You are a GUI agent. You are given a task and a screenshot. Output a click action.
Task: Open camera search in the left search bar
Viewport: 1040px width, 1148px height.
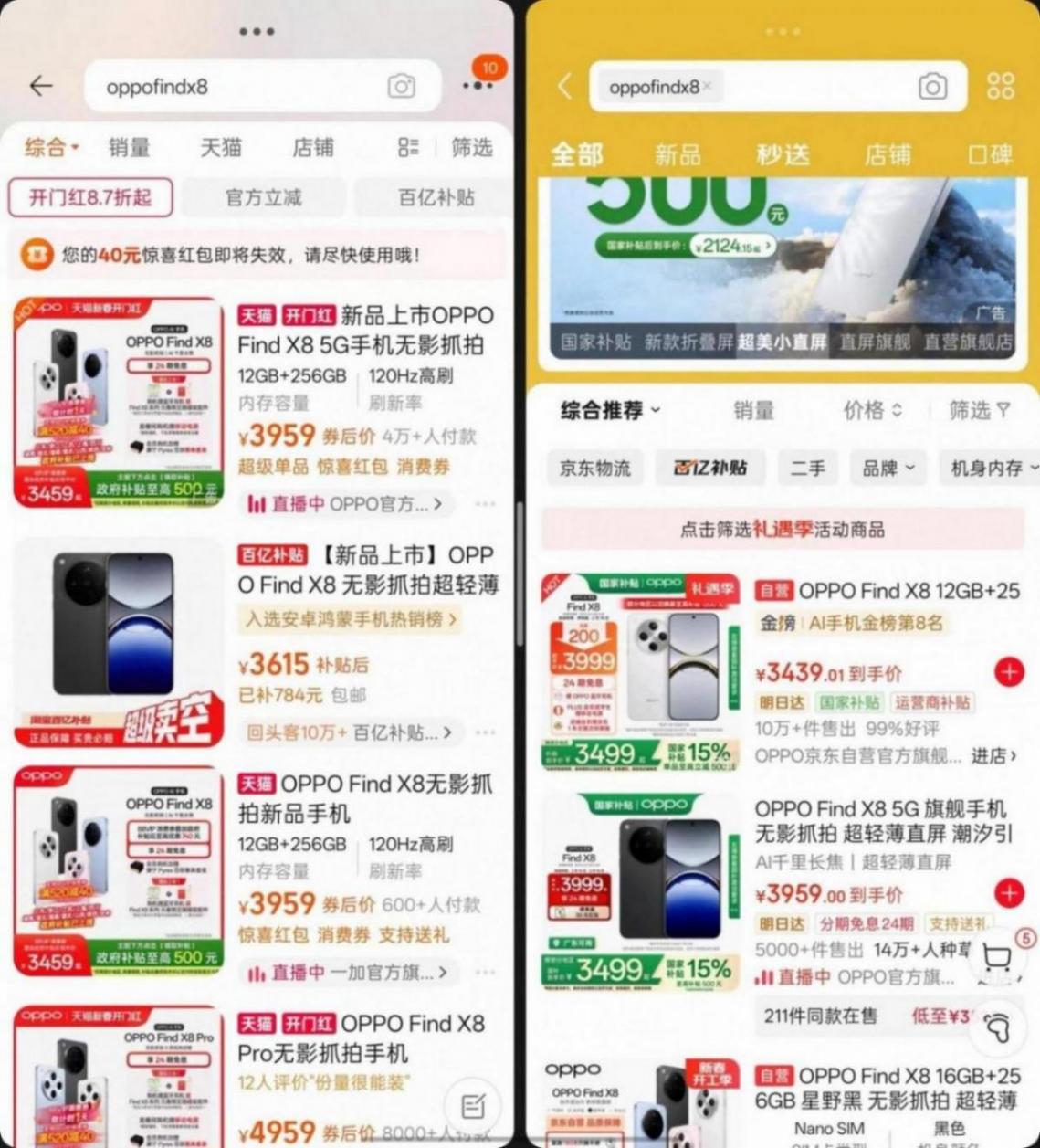click(x=401, y=86)
